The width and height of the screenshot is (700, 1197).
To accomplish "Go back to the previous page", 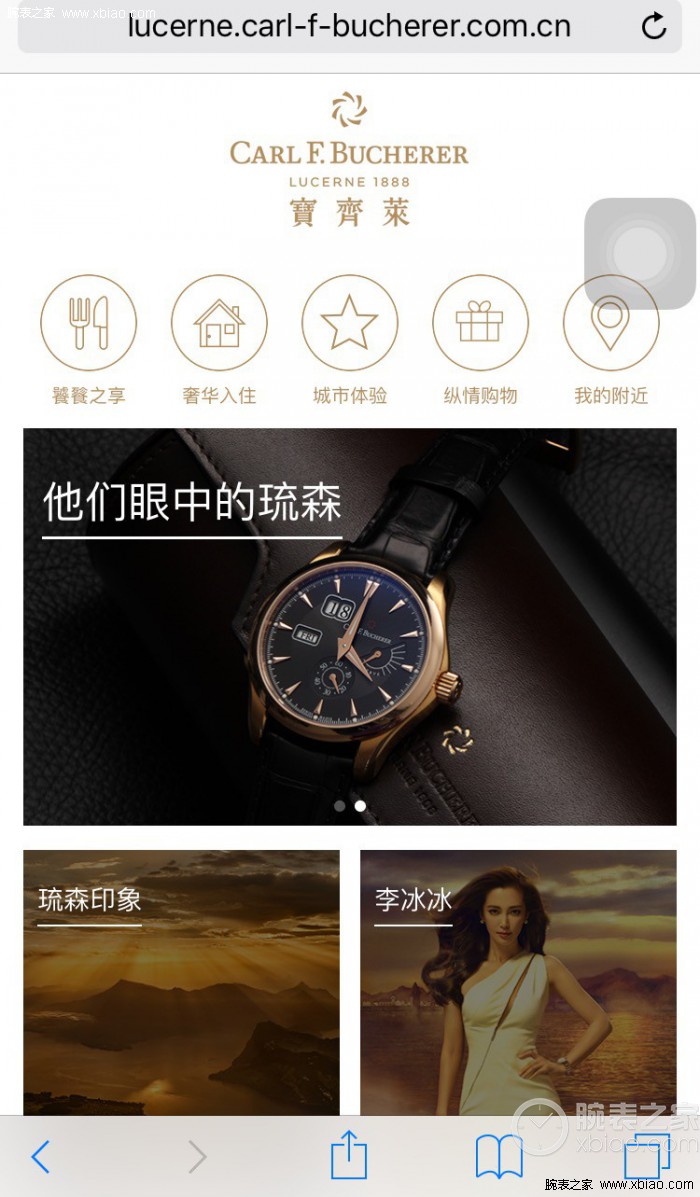I will pyautogui.click(x=40, y=1157).
